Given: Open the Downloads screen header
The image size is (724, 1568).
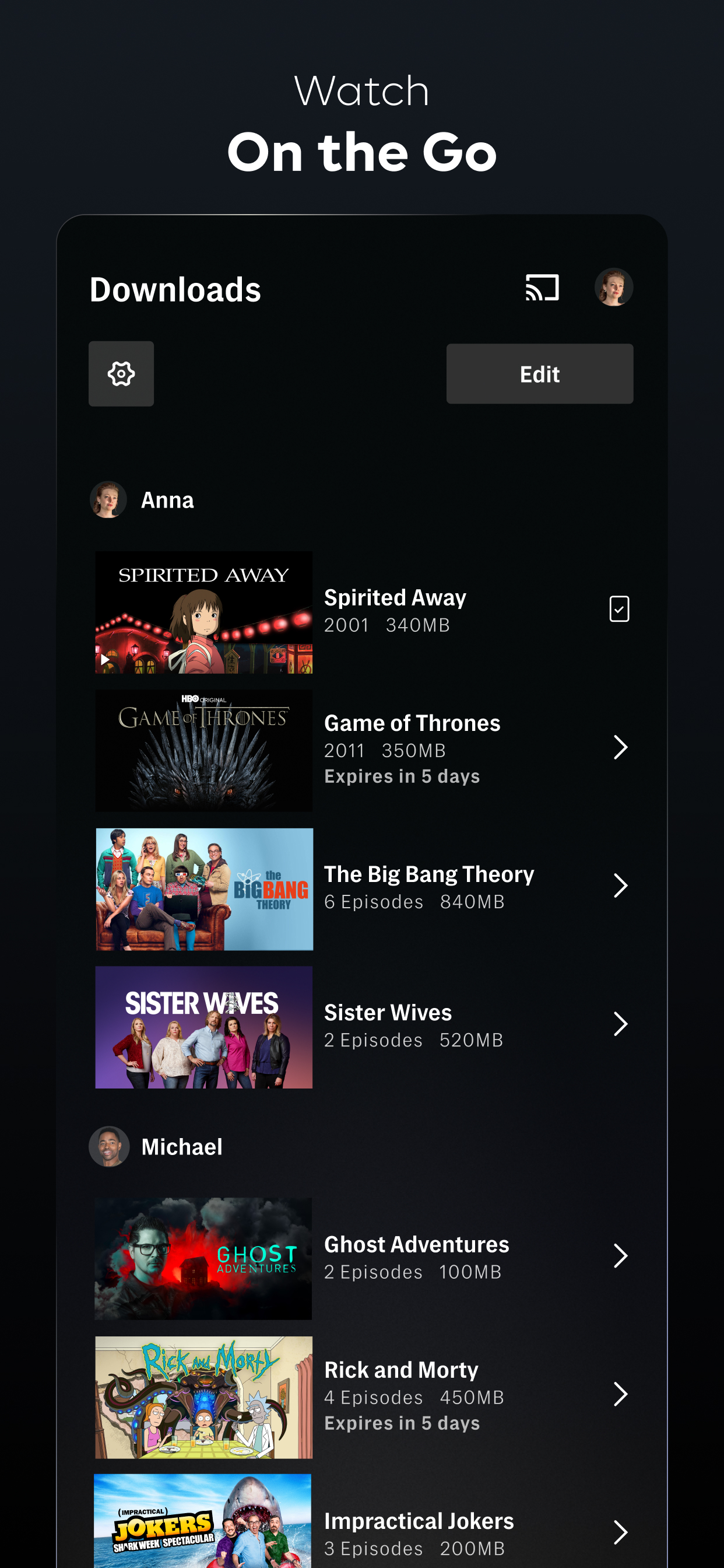Looking at the screenshot, I should (x=175, y=289).
